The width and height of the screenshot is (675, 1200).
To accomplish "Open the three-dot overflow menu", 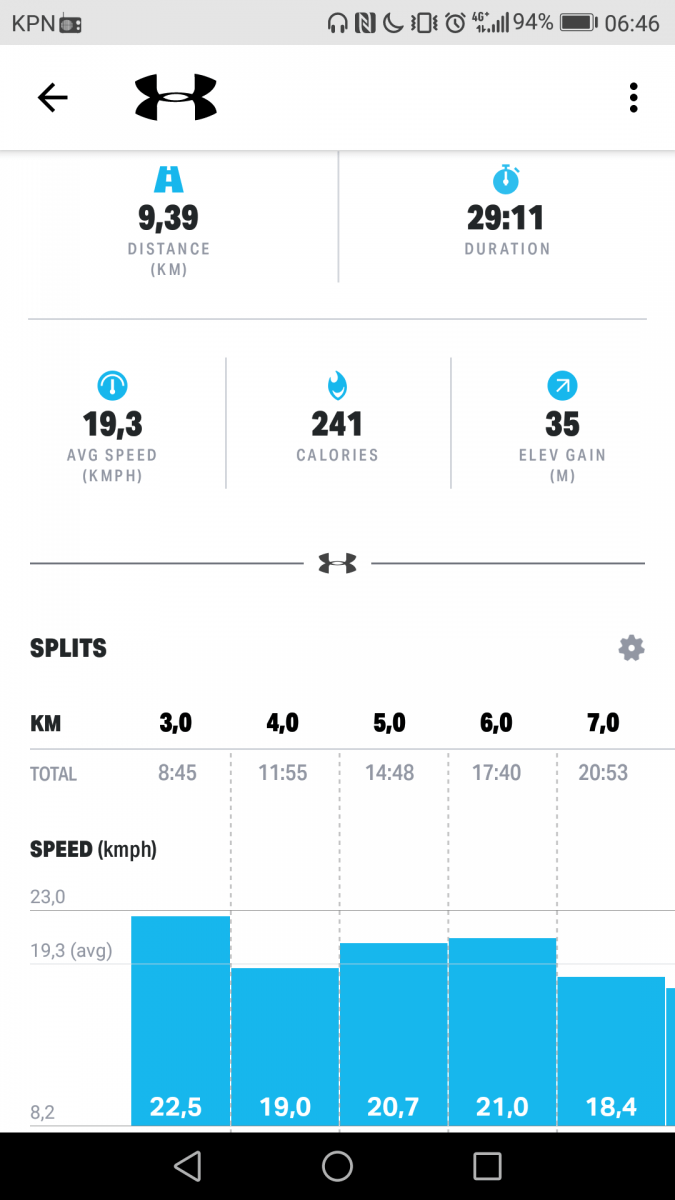I will (x=633, y=97).
